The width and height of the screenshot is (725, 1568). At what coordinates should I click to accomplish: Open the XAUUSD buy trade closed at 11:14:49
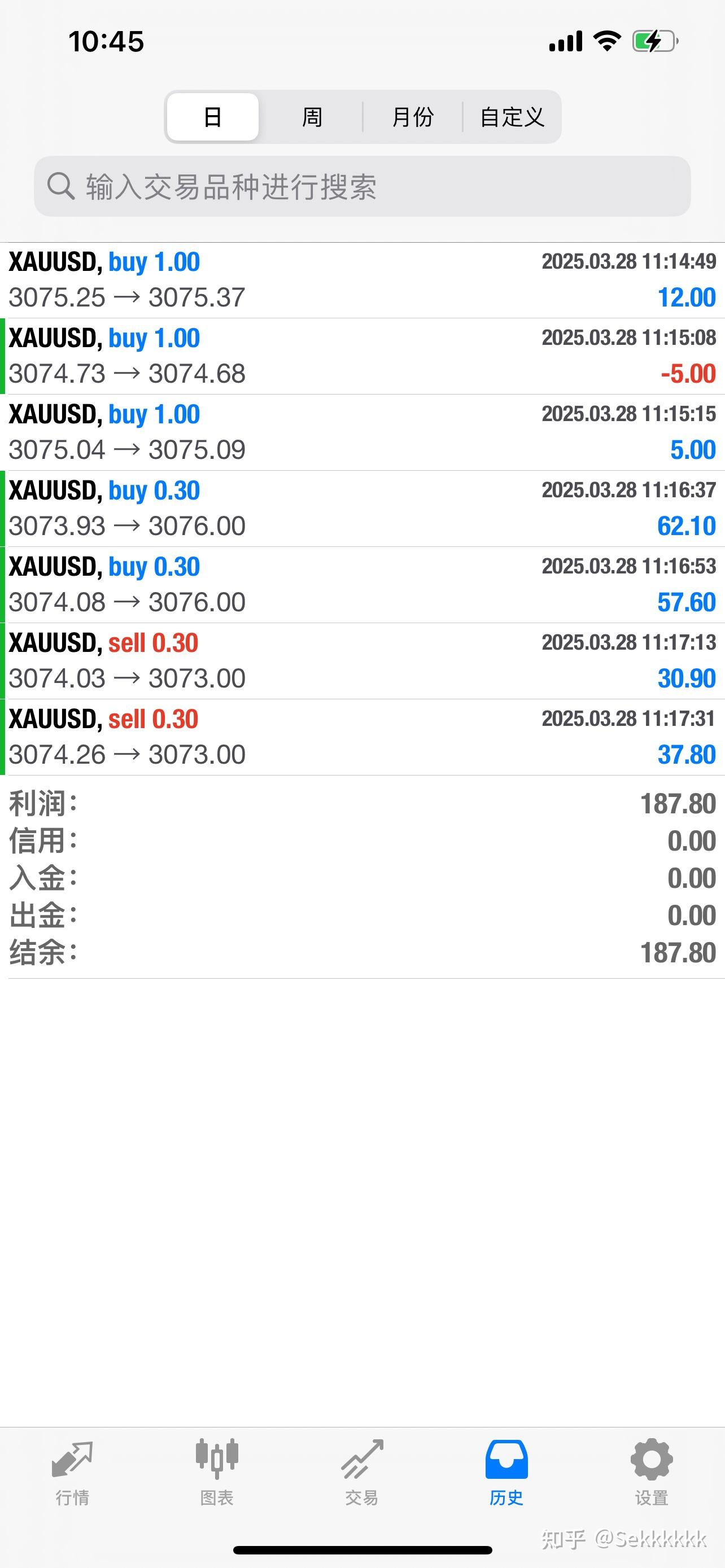[x=362, y=280]
